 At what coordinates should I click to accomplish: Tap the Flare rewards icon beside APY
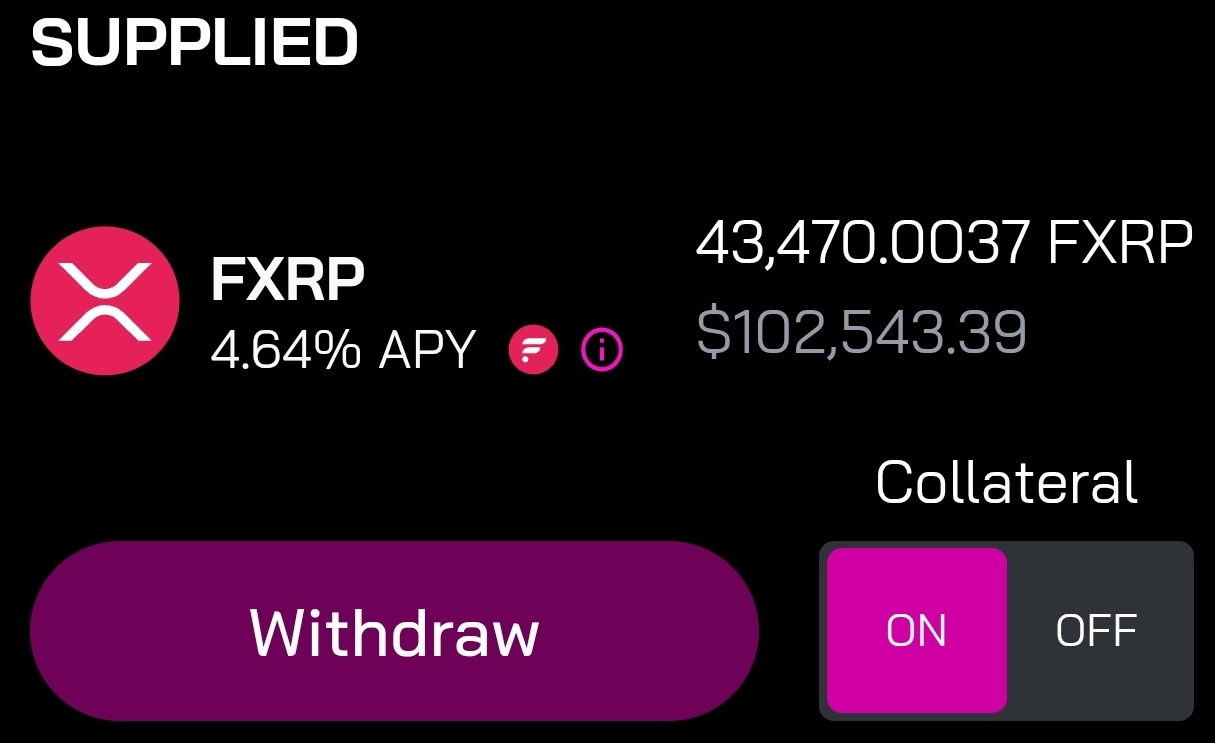click(533, 350)
